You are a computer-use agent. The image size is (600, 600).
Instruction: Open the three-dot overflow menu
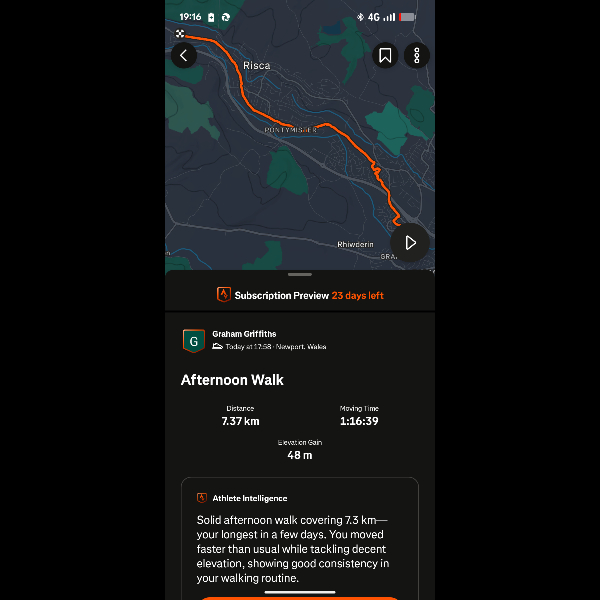pos(416,56)
